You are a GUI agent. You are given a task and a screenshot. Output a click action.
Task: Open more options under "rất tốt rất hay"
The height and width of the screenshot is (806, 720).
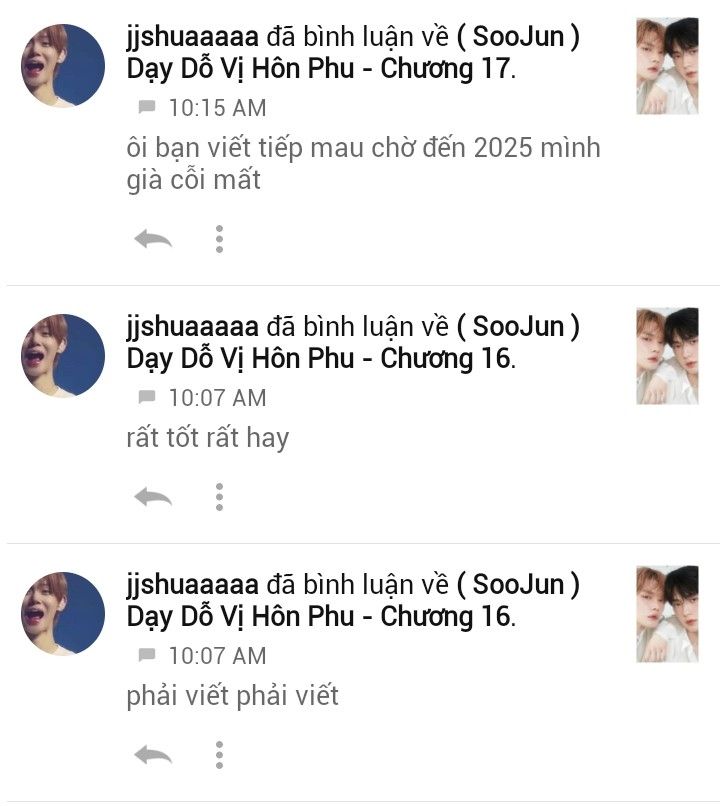(219, 497)
